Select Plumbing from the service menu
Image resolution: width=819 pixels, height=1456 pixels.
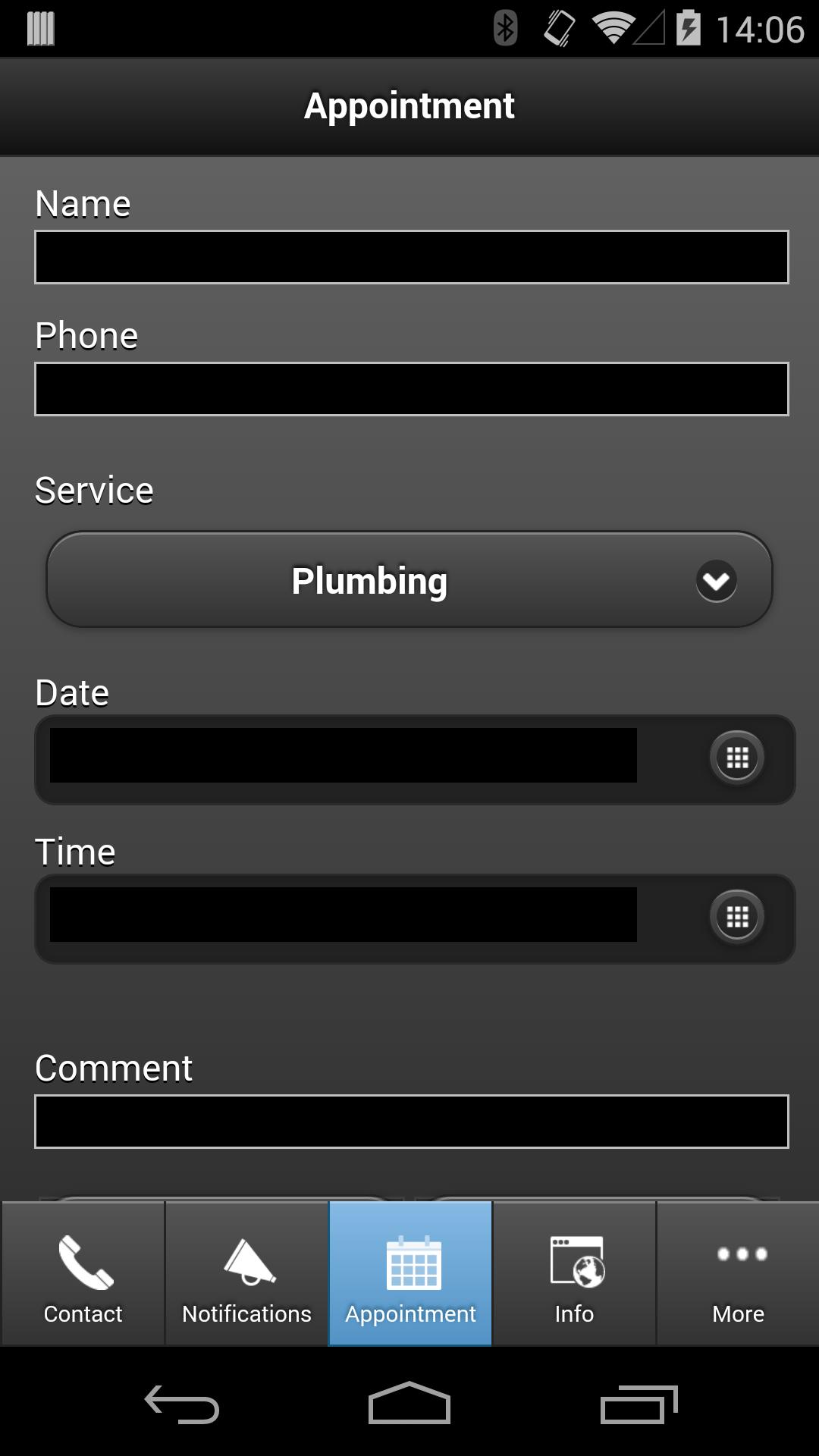(x=370, y=581)
